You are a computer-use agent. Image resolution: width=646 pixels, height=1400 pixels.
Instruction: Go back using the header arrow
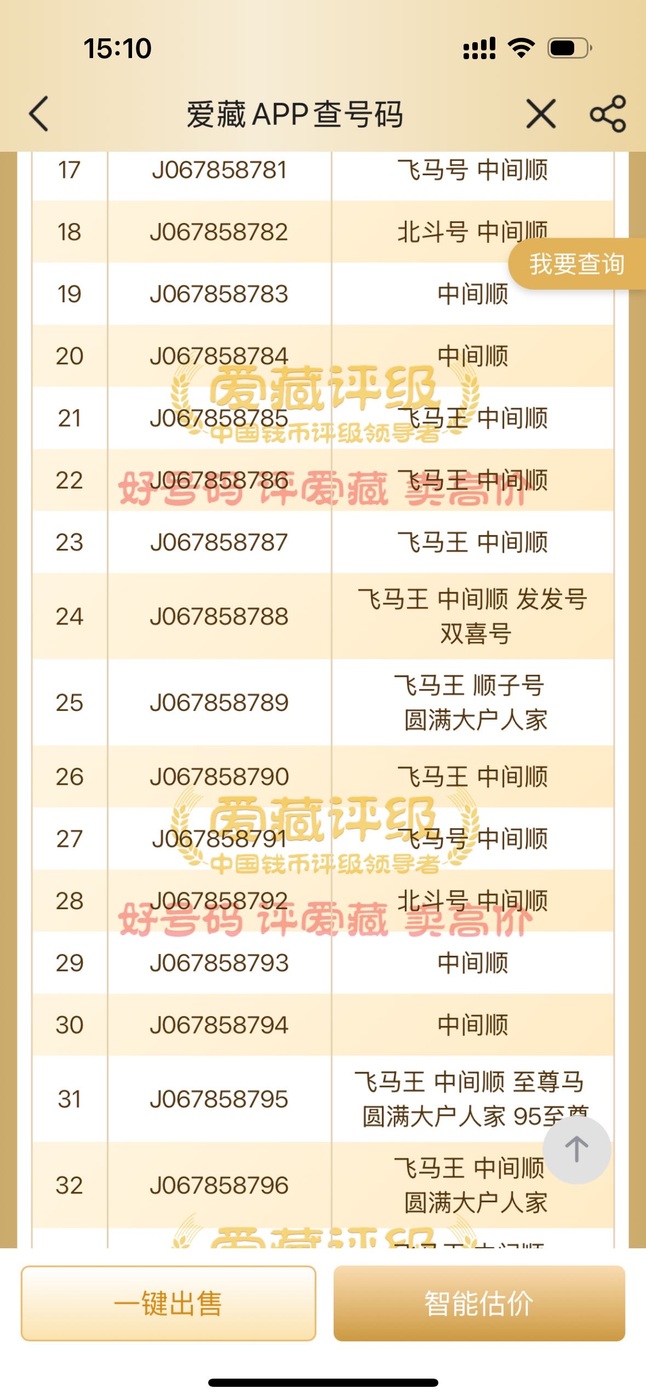tap(39, 114)
